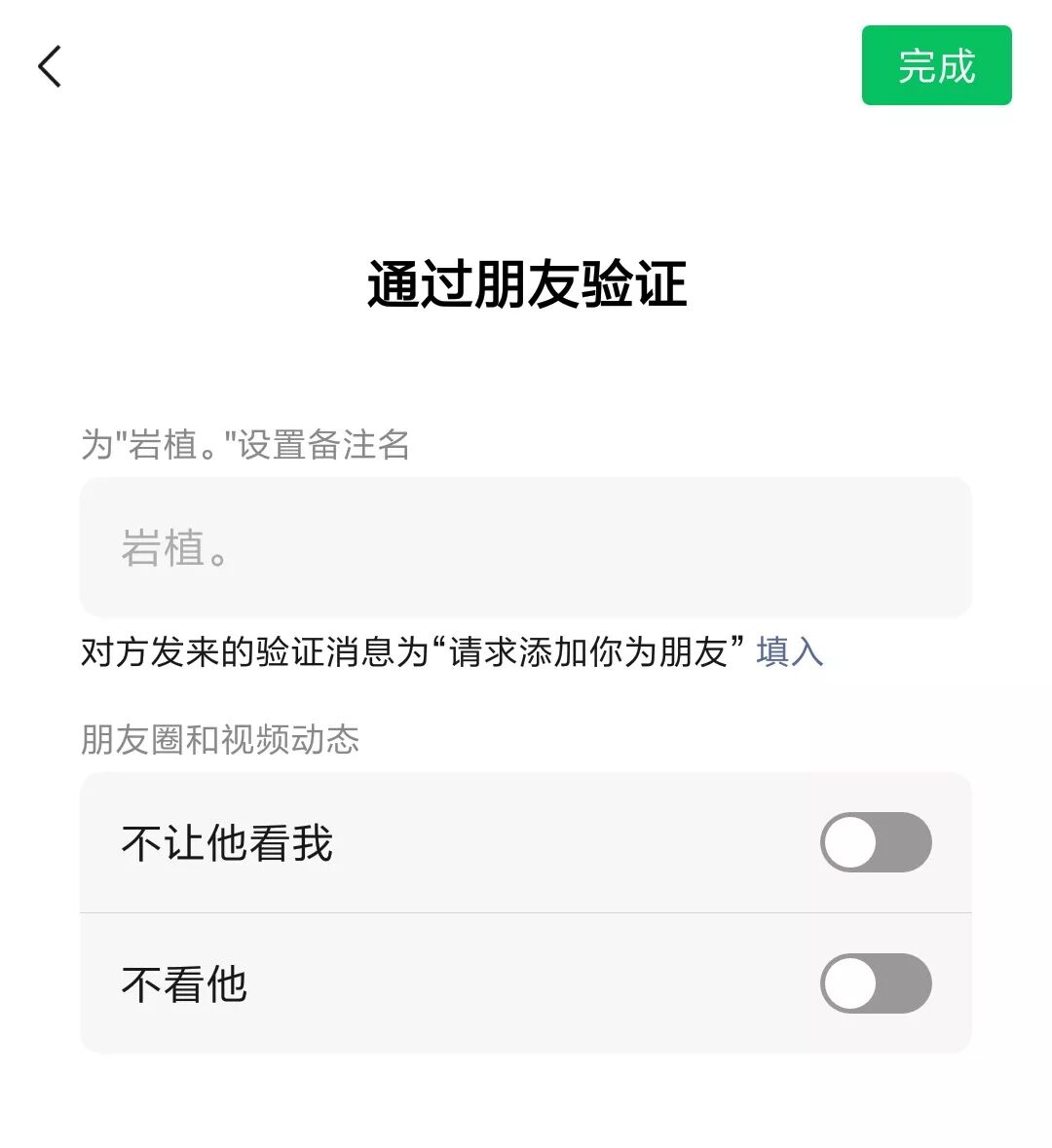The height and width of the screenshot is (1148, 1052).
Task: Tap the 填入 link to fill in
Action: pos(789,651)
